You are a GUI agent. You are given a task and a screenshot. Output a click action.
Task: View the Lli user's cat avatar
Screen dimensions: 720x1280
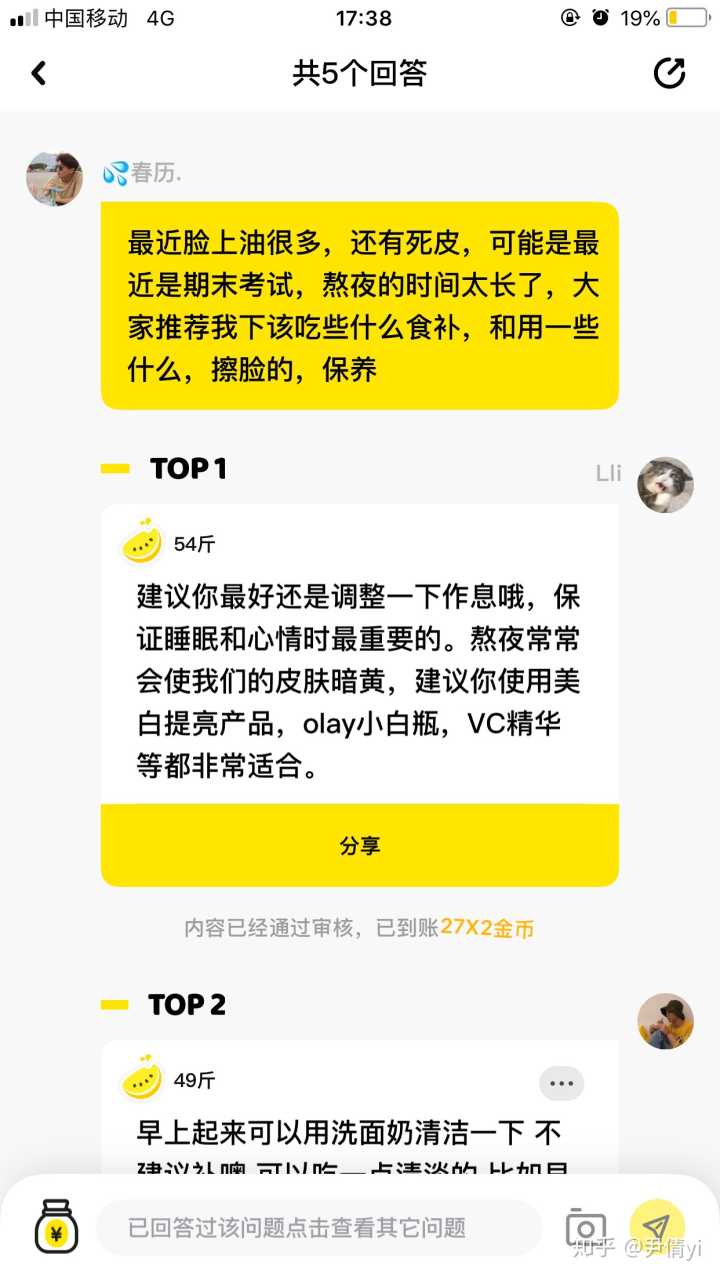[665, 485]
